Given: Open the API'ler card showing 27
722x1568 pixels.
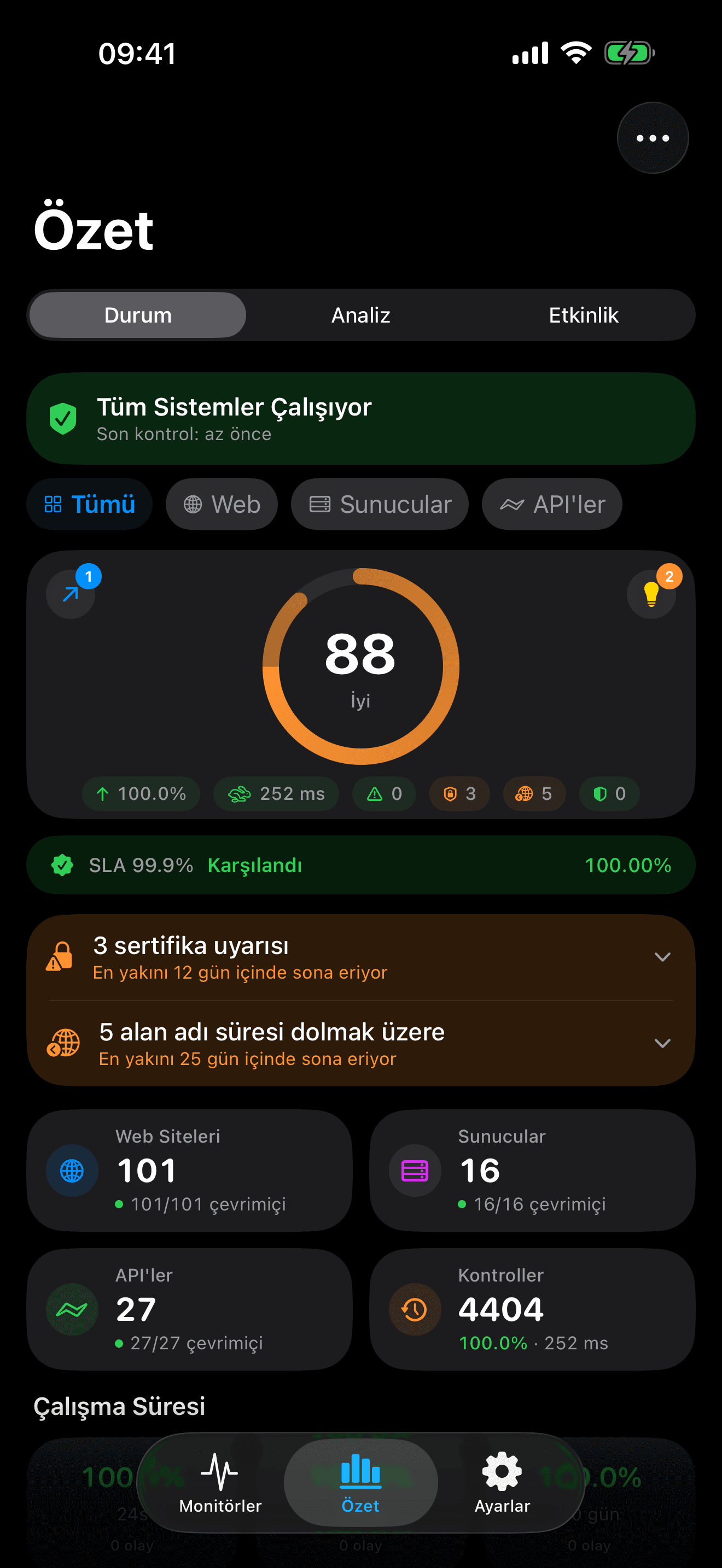Looking at the screenshot, I should point(189,1309).
